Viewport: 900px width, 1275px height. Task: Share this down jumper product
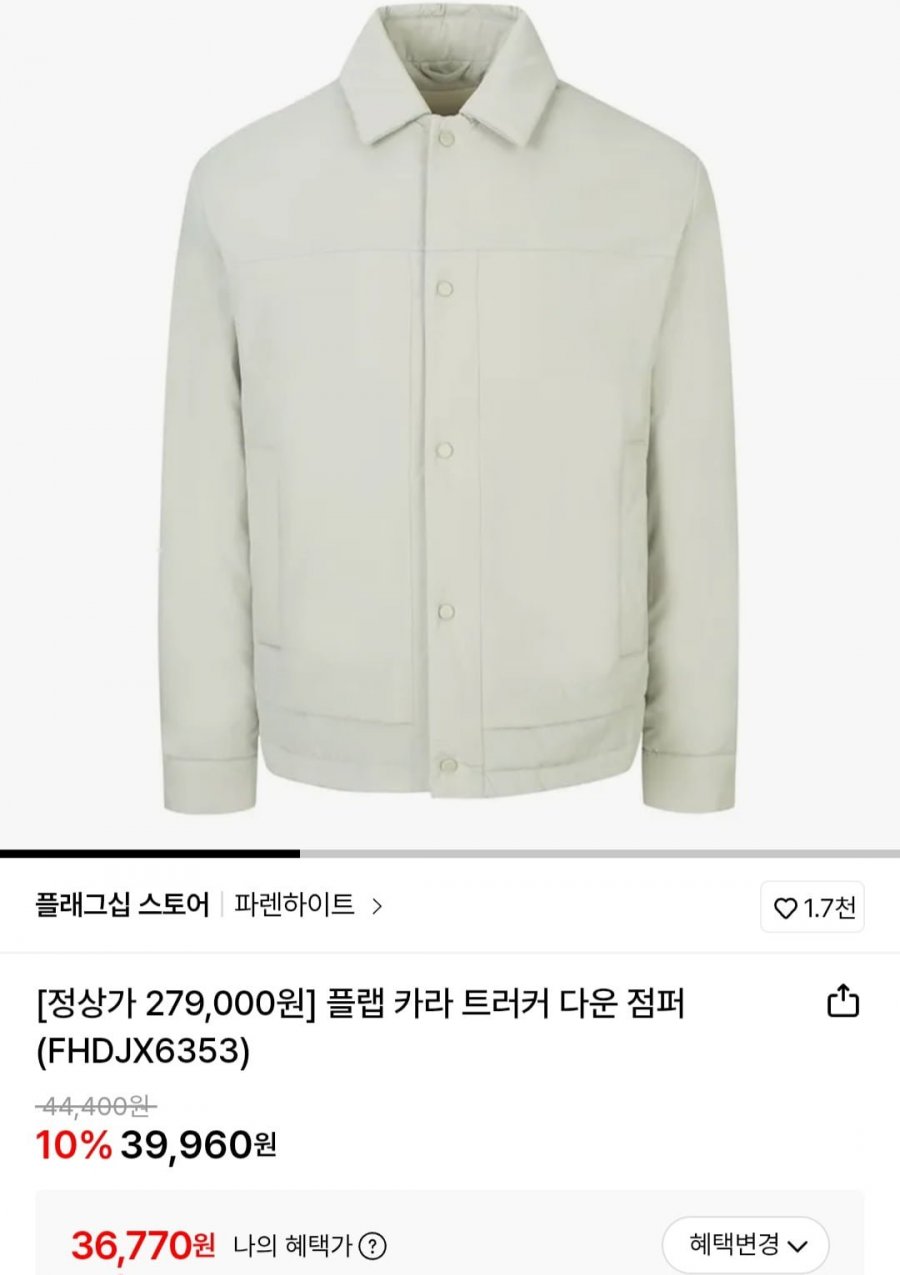point(843,1001)
